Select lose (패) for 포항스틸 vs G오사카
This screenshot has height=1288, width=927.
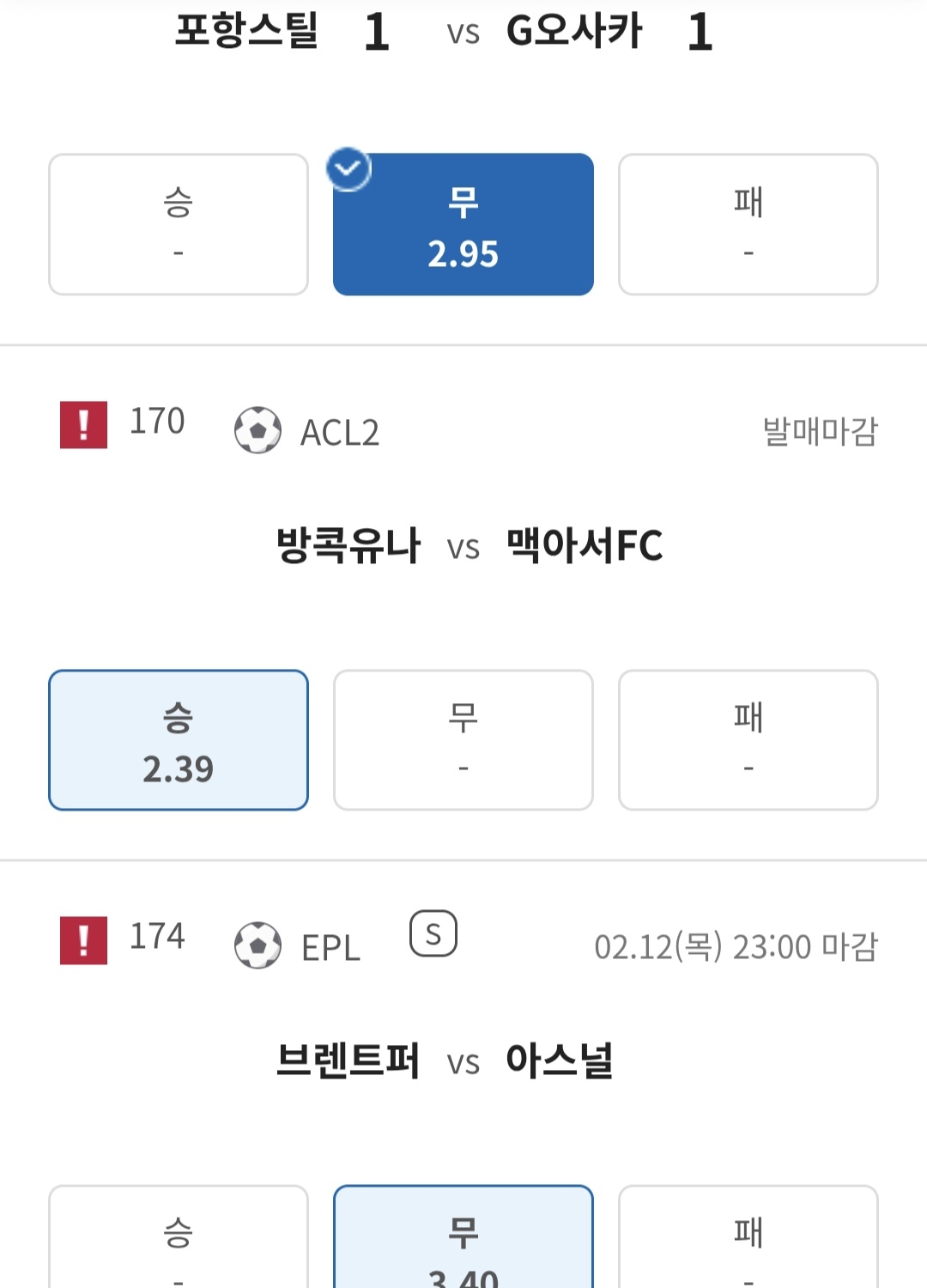pyautogui.click(x=748, y=225)
